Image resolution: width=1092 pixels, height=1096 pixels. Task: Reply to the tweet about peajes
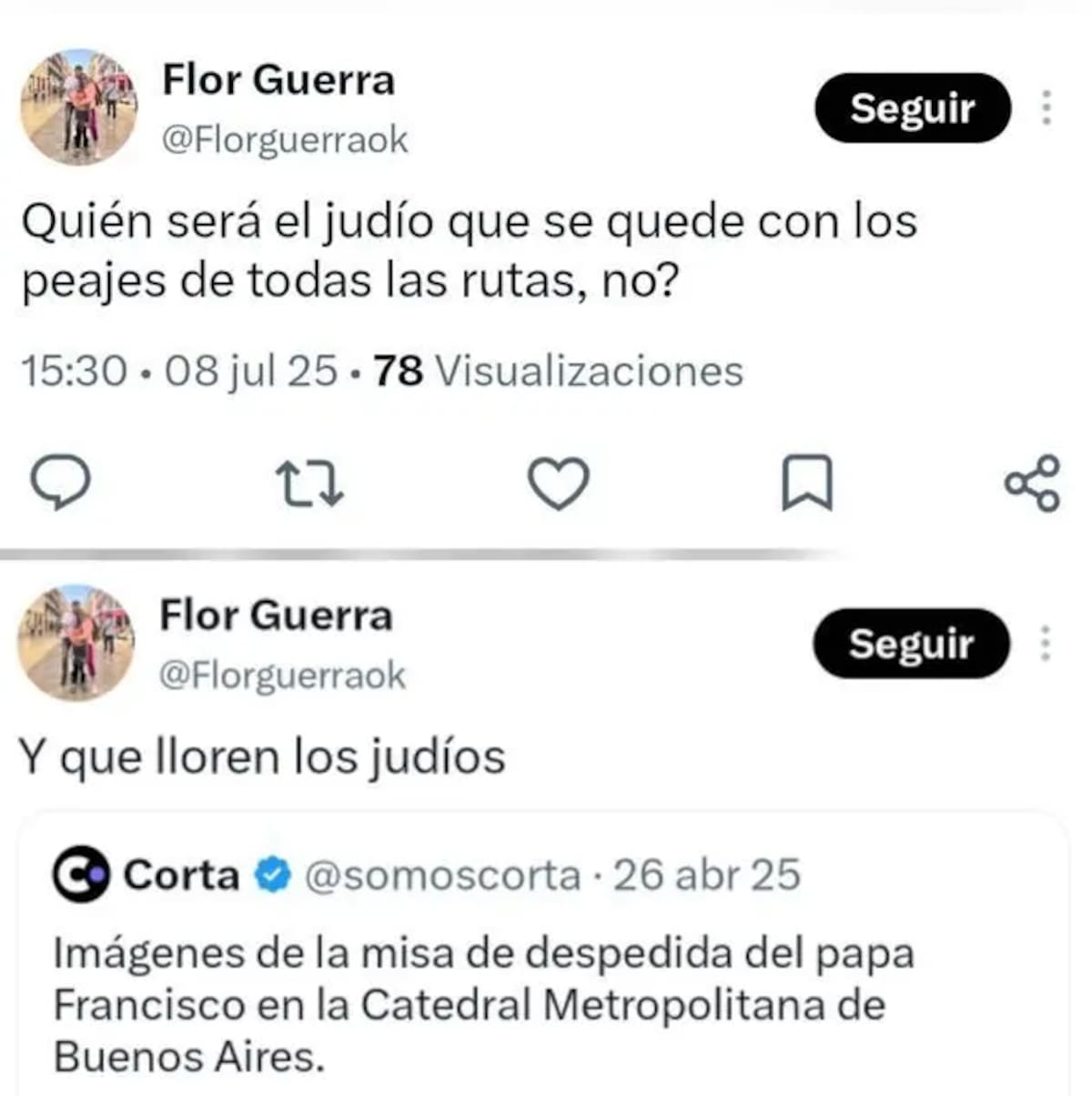pyautogui.click(x=61, y=482)
